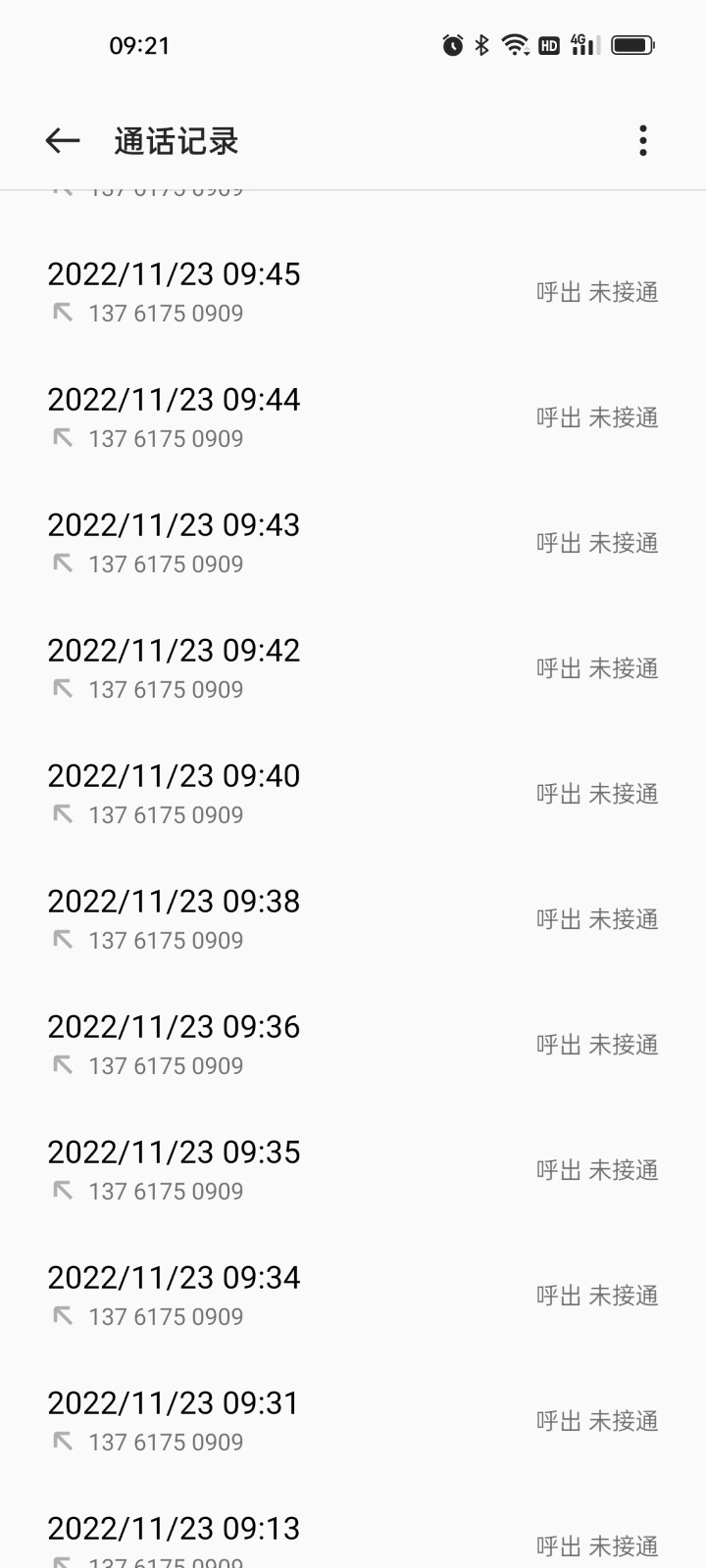Open the 09:36 outgoing call record

point(353,1045)
